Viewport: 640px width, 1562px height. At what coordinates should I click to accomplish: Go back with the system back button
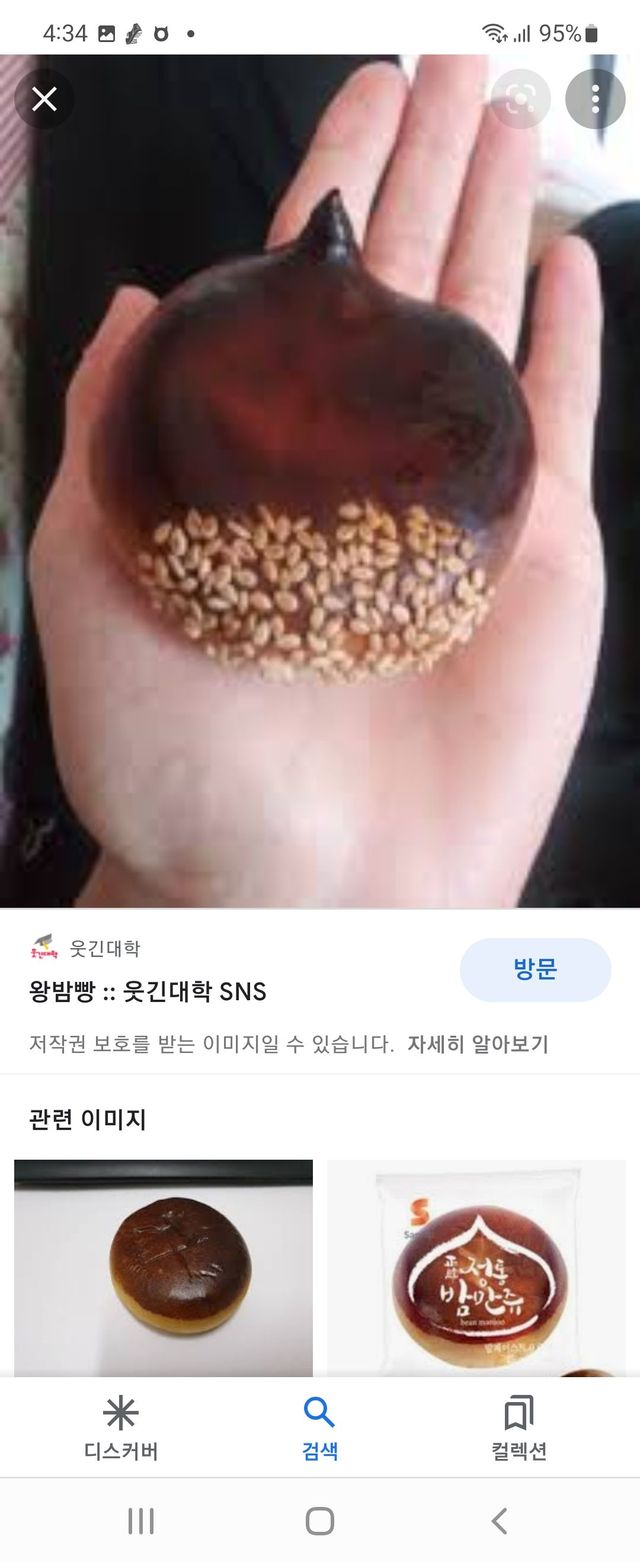pyautogui.click(x=499, y=1521)
